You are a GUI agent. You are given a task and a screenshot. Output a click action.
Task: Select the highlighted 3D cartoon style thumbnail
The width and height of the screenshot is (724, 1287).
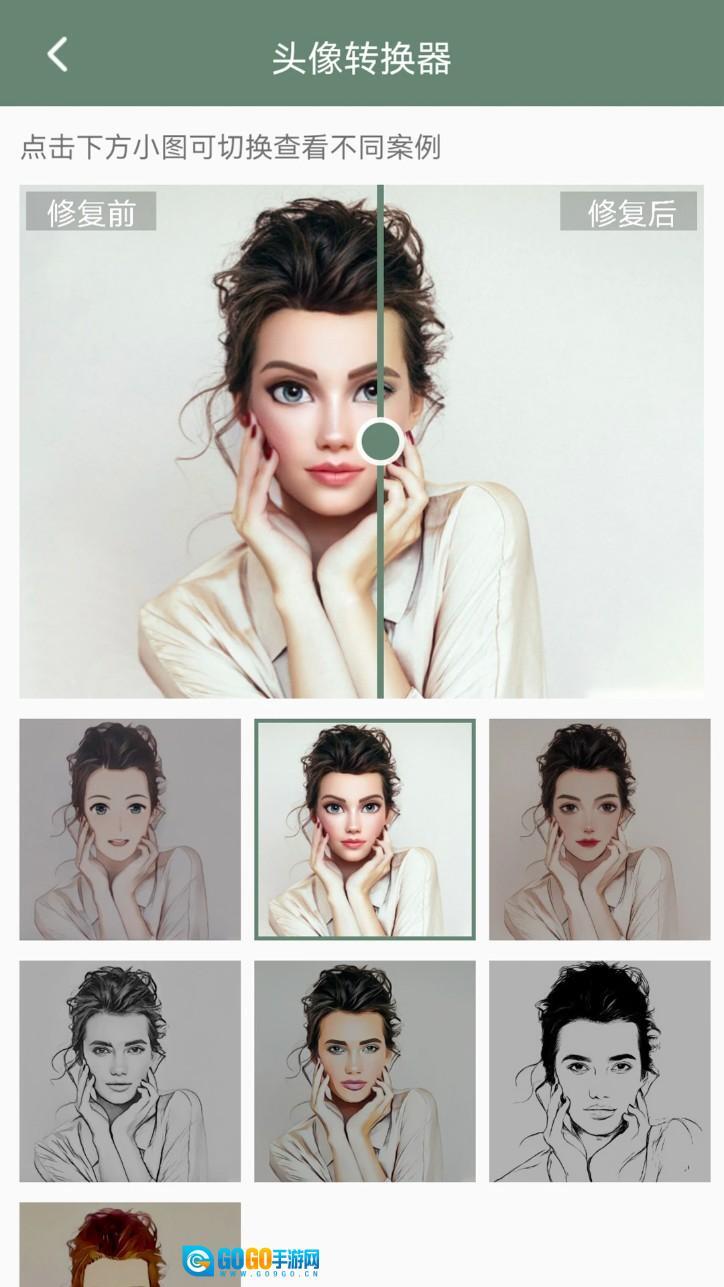coord(365,829)
